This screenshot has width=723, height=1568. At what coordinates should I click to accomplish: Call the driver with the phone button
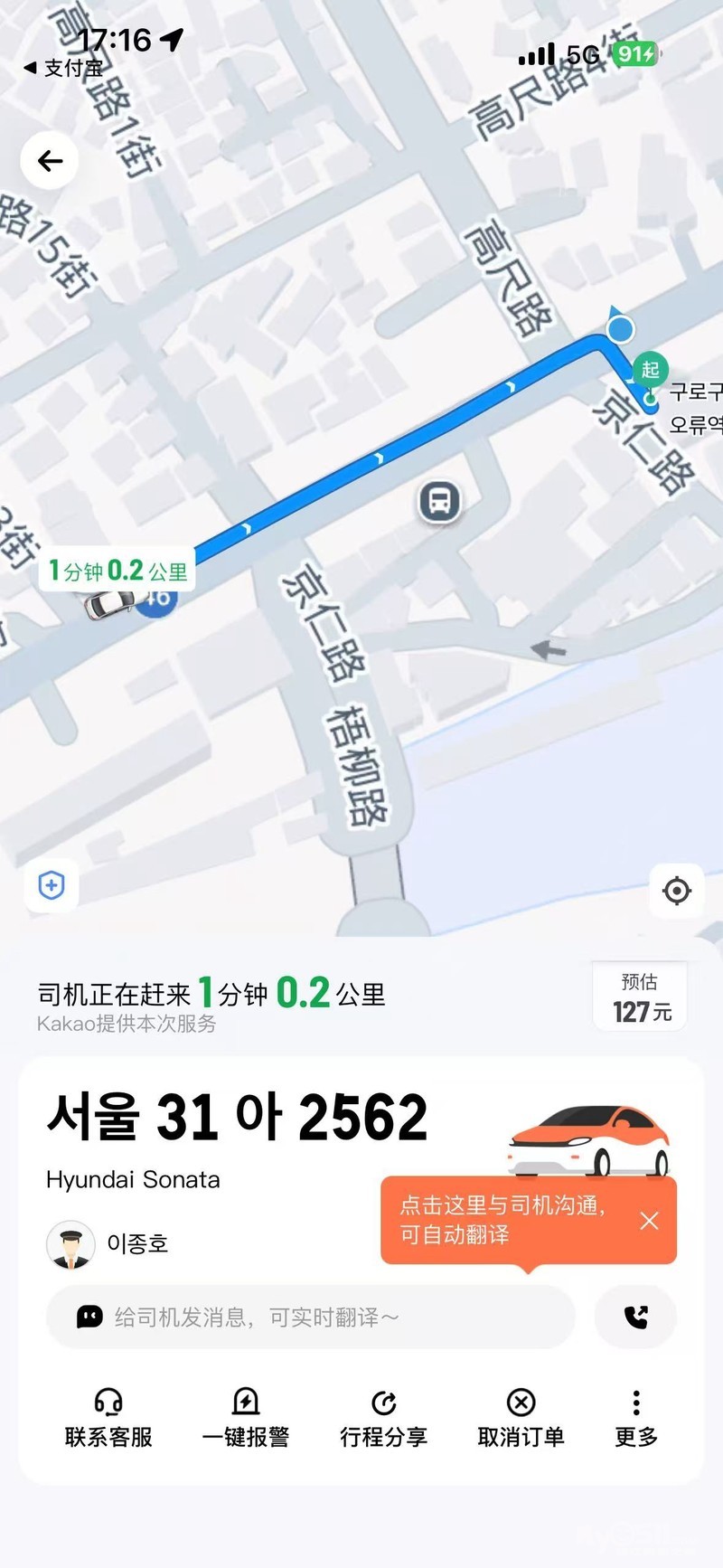[635, 1318]
